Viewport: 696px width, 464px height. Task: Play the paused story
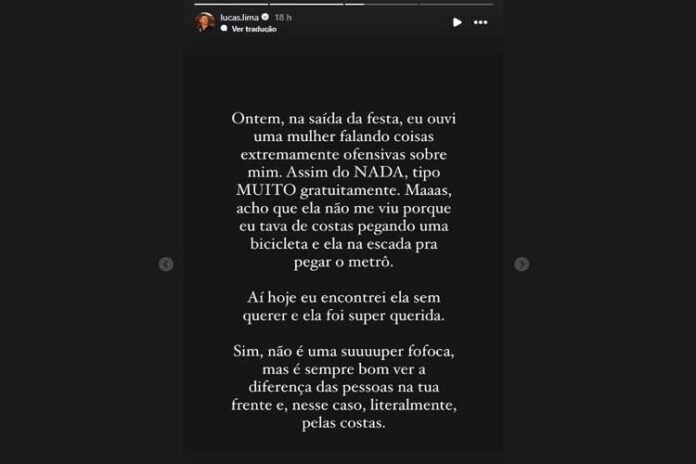pos(457,22)
